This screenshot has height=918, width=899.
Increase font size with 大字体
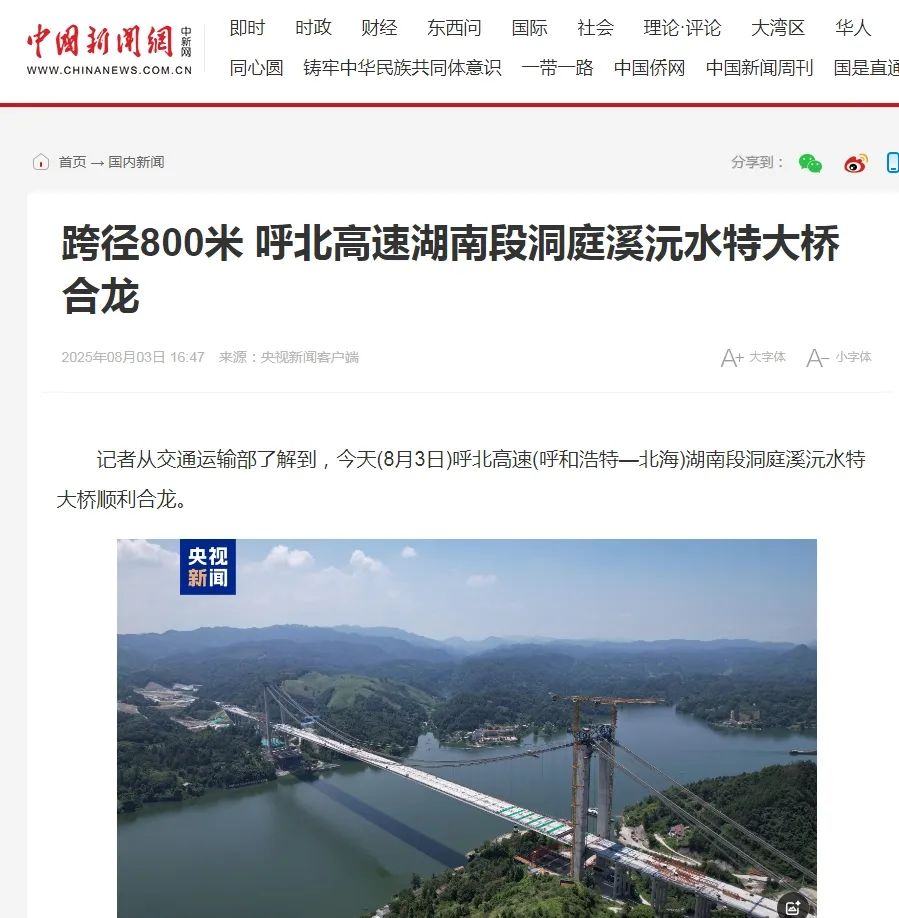[753, 357]
